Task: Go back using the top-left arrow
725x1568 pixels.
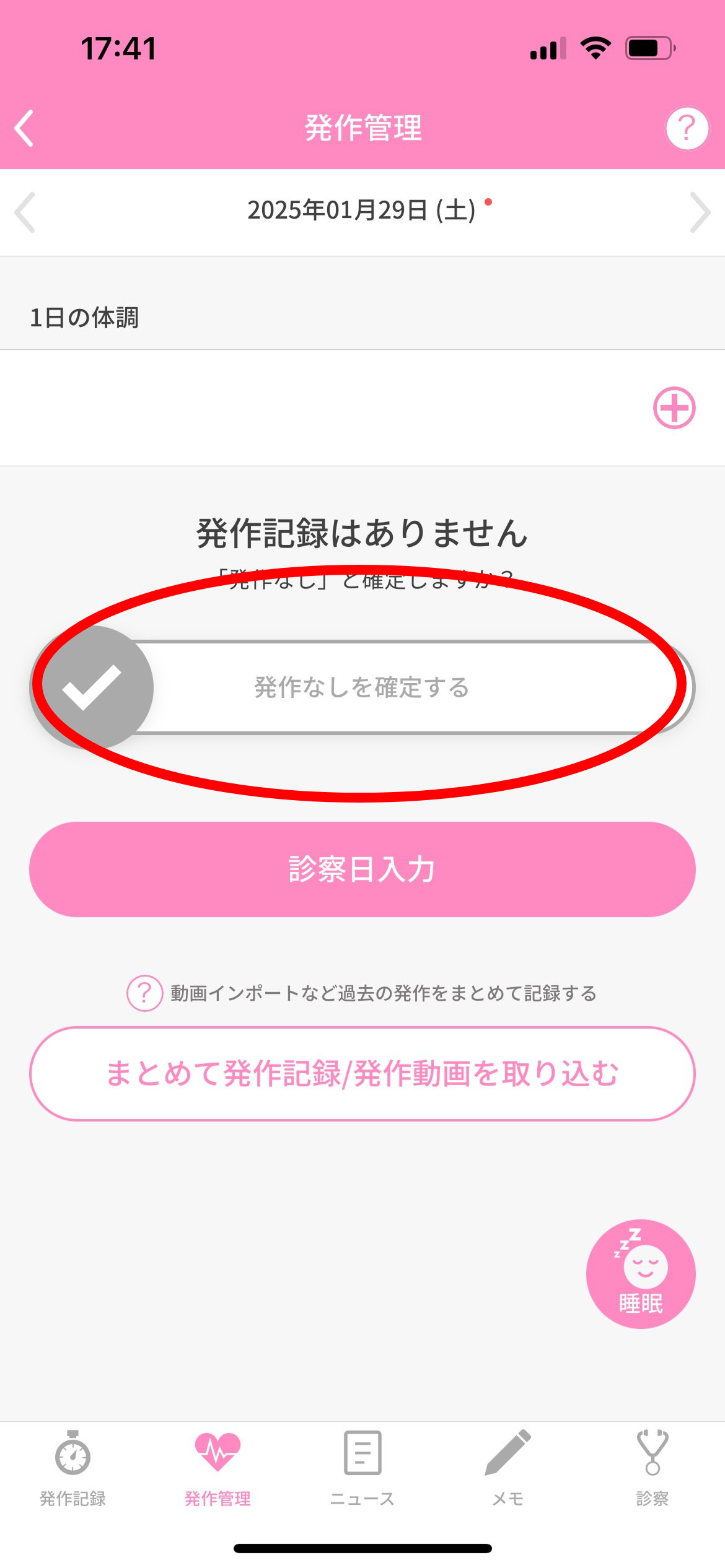Action: point(24,128)
